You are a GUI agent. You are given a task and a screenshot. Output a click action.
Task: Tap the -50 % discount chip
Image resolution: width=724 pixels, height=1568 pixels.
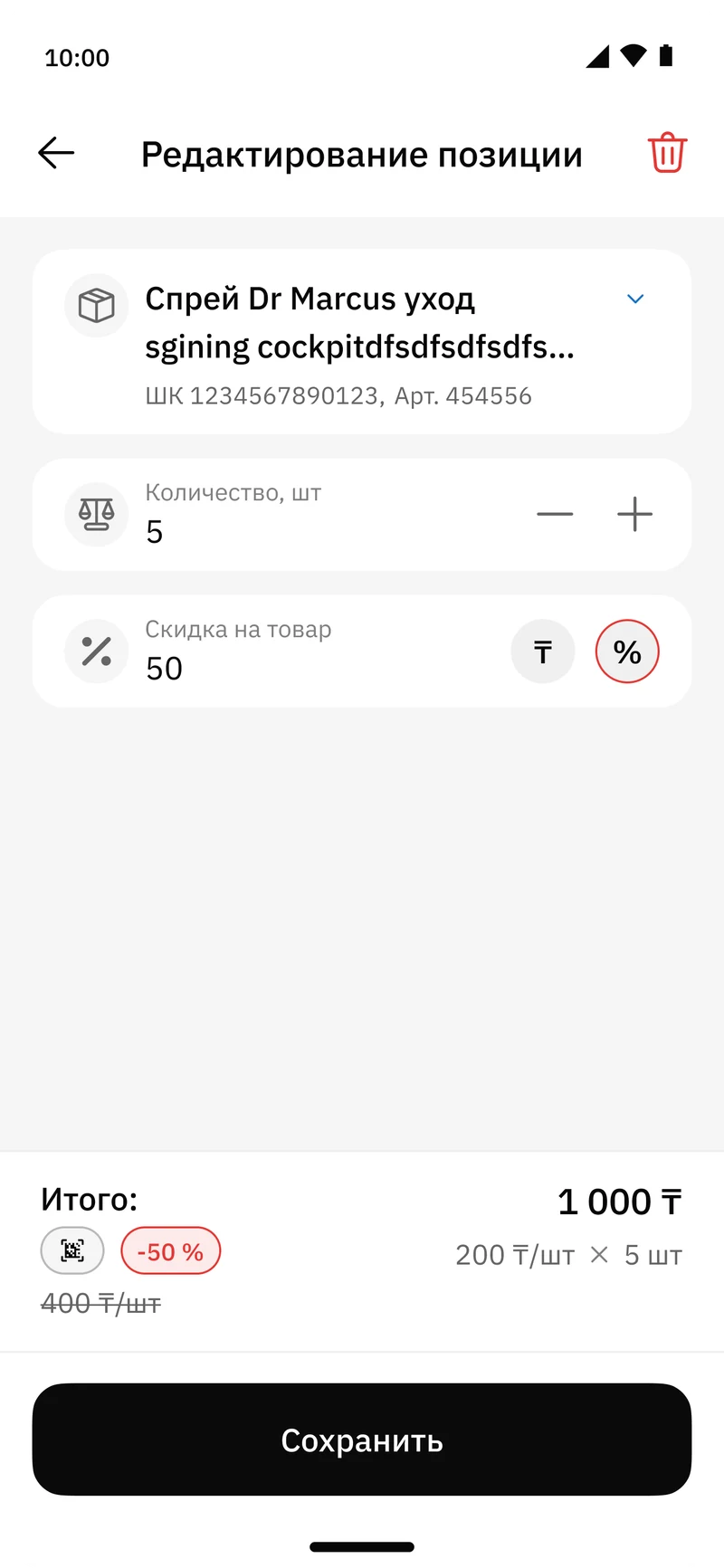coord(171,1250)
